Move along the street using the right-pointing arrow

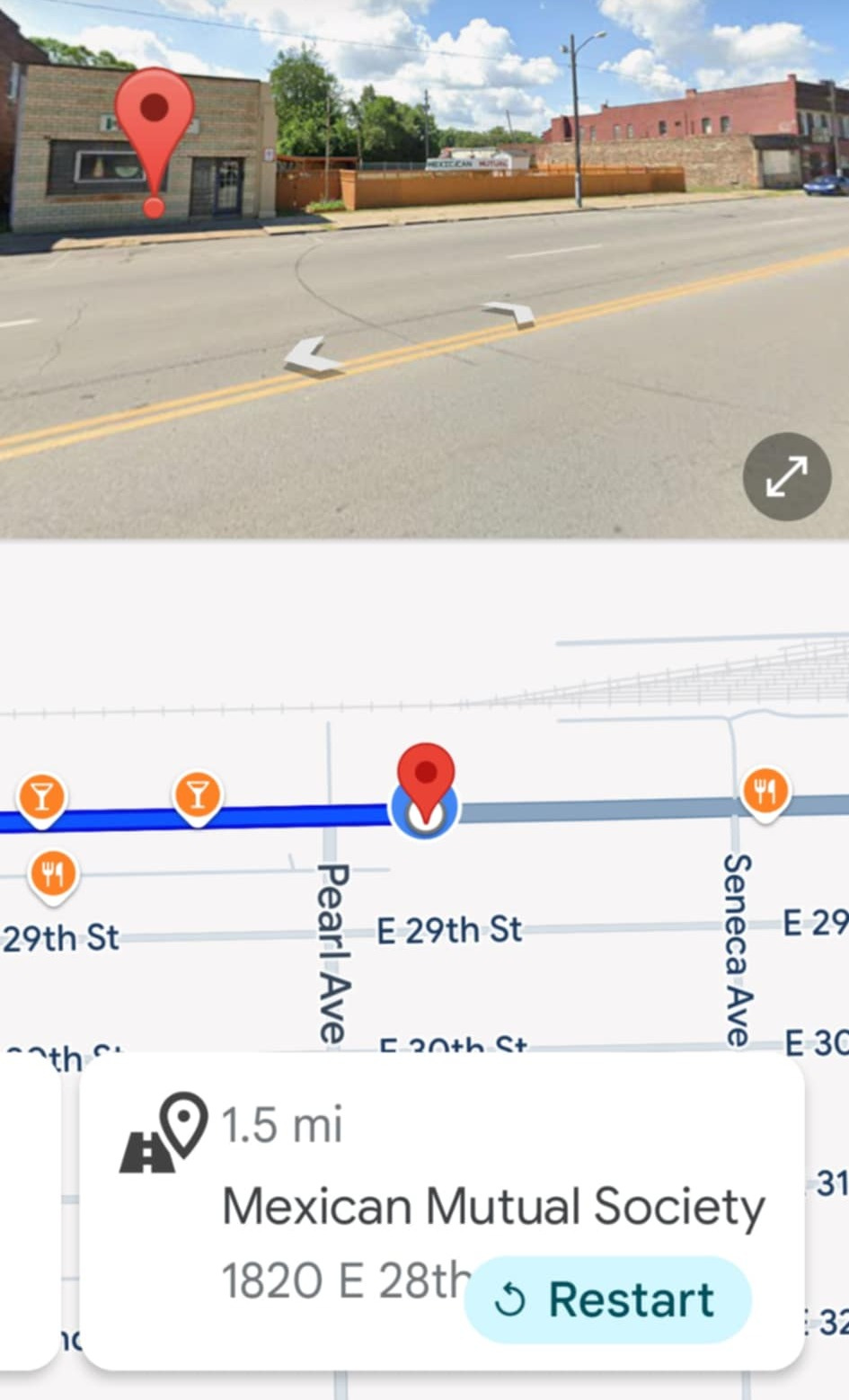(x=510, y=314)
